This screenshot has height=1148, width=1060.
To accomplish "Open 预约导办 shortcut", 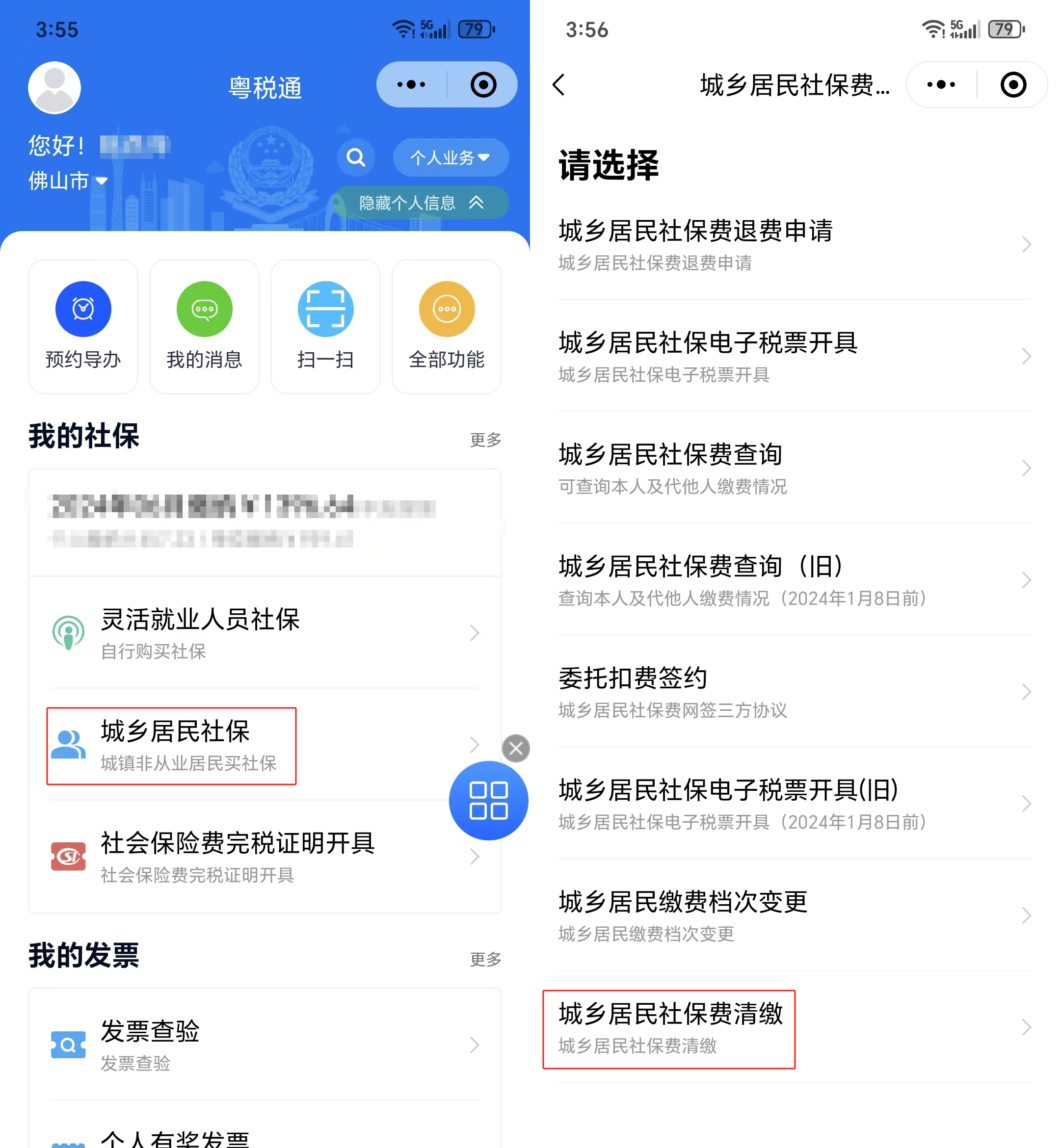I will pos(83,326).
